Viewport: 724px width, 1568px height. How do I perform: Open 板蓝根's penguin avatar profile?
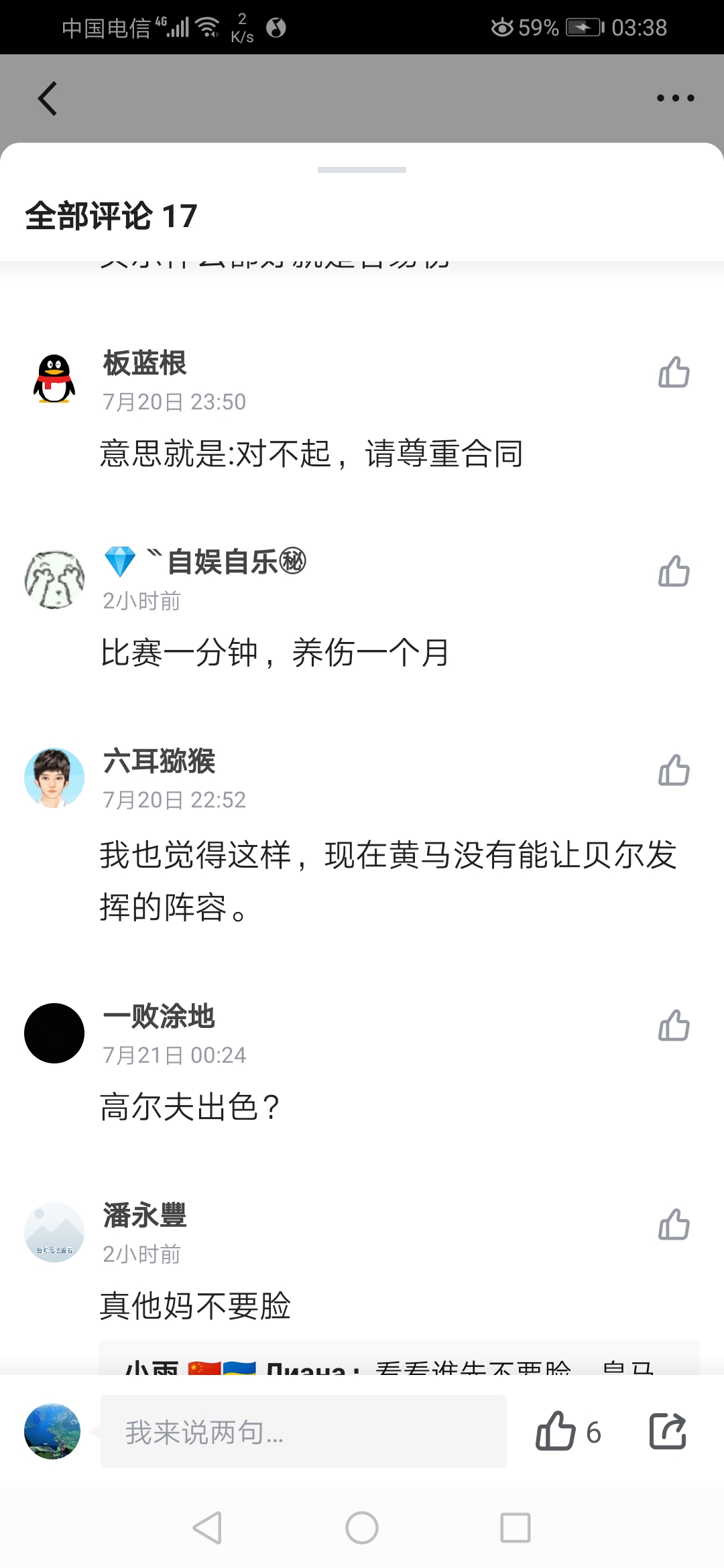tap(54, 379)
